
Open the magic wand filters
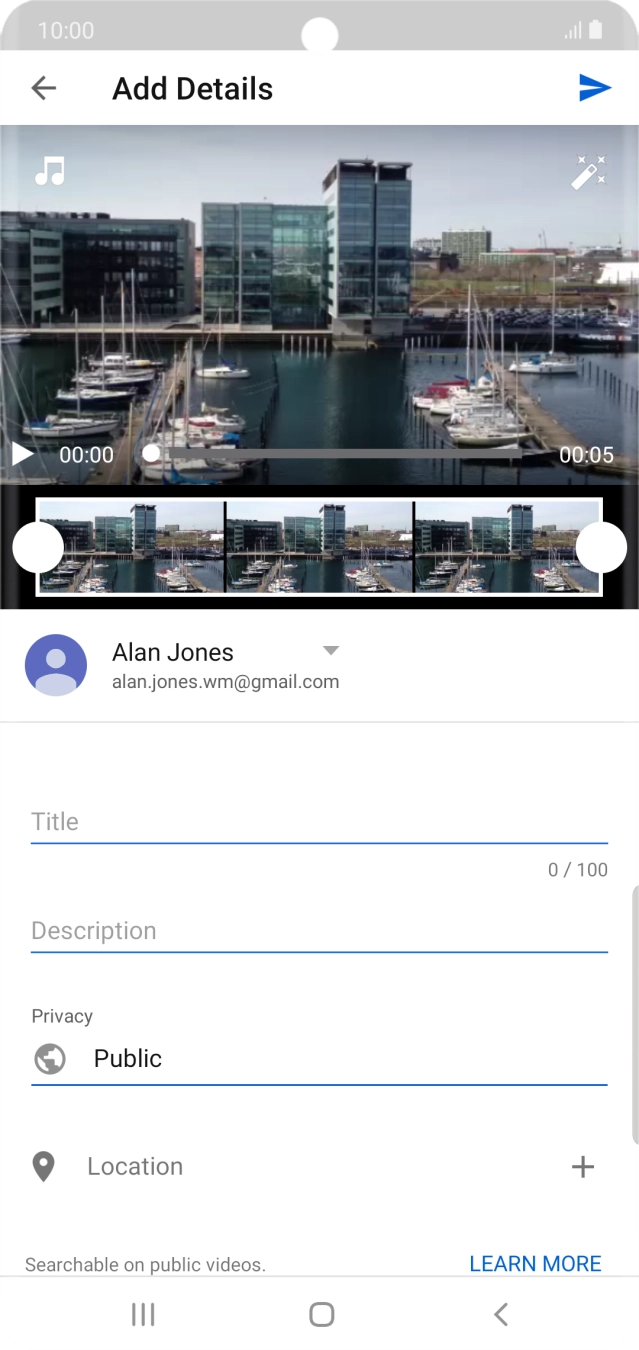coord(589,172)
